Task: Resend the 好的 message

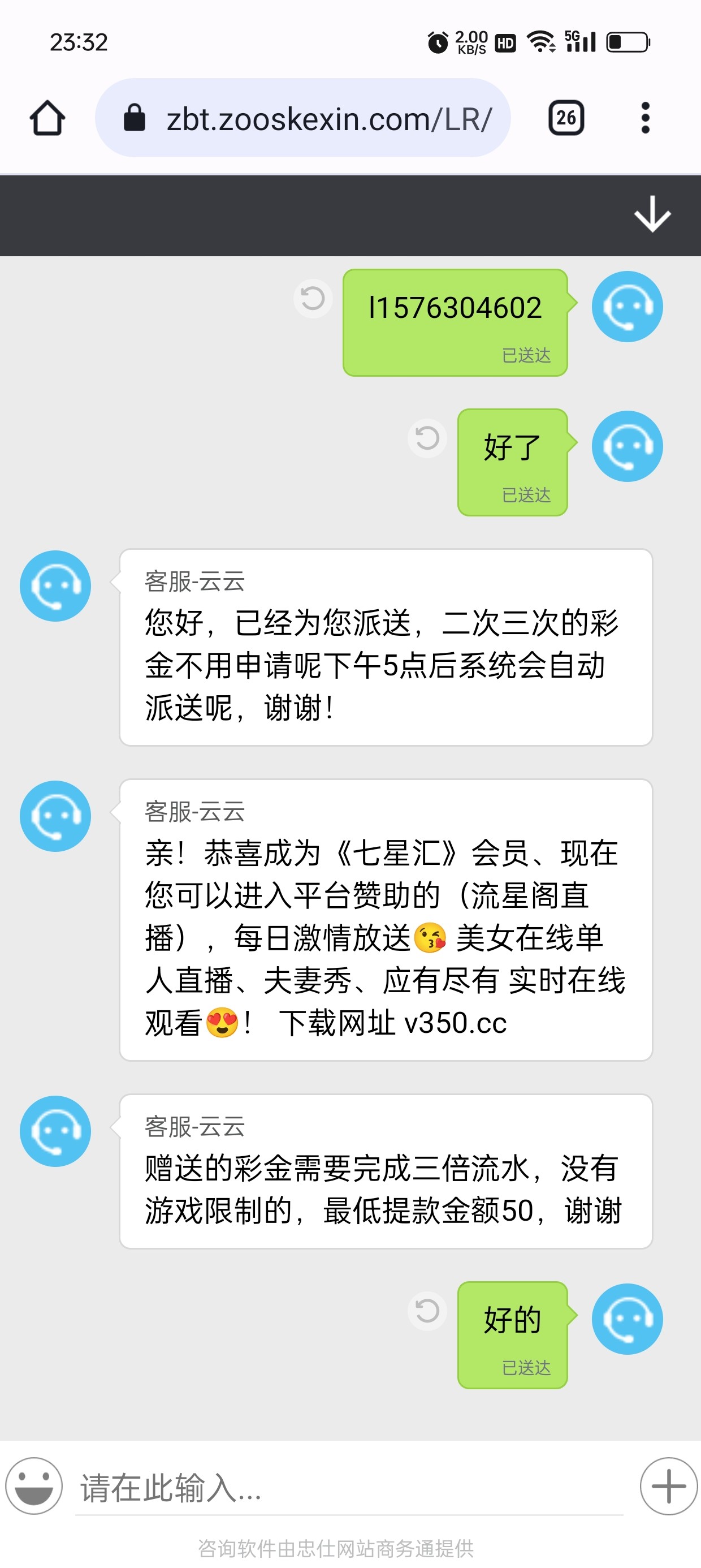Action: 427,1311
